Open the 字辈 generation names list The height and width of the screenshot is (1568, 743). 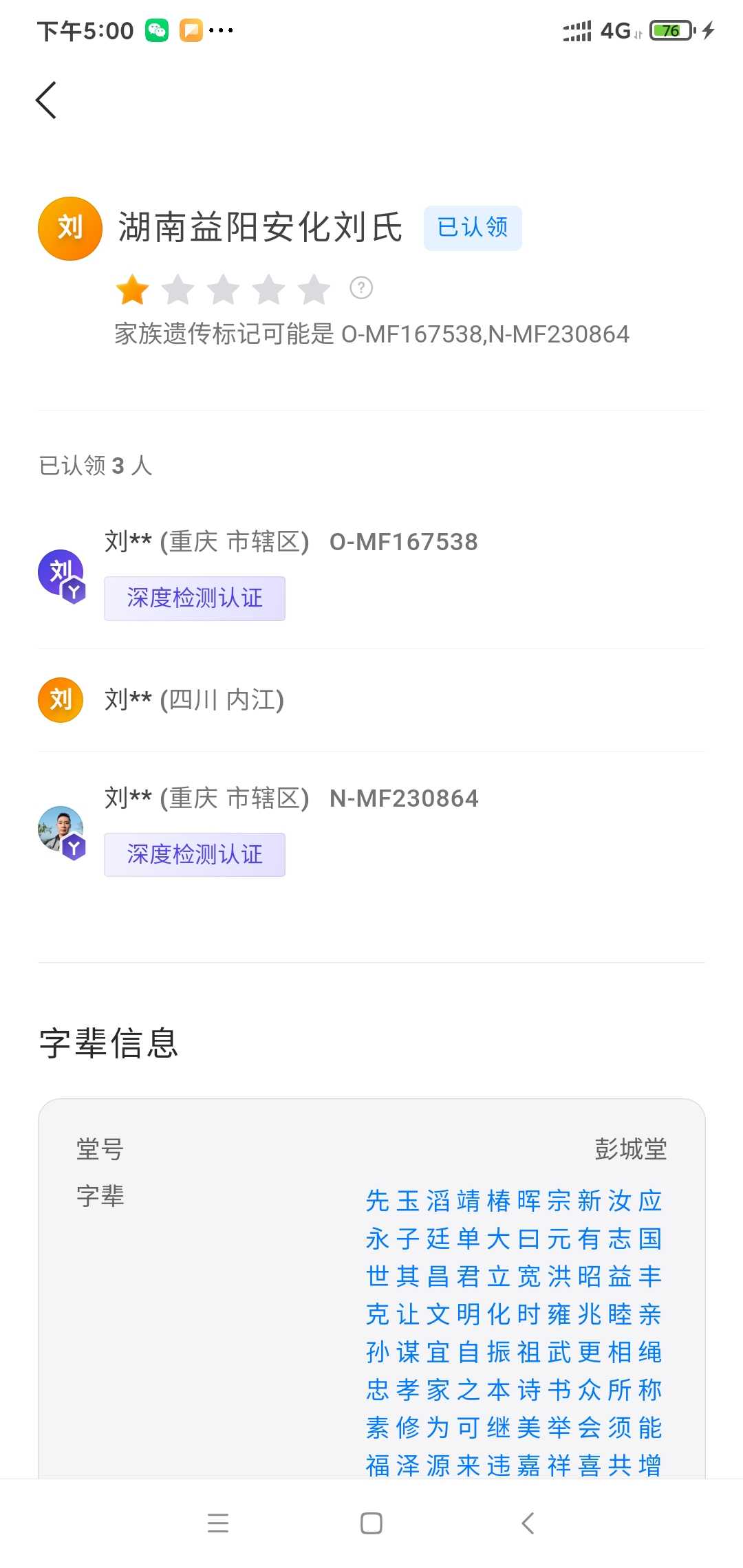tap(513, 1331)
